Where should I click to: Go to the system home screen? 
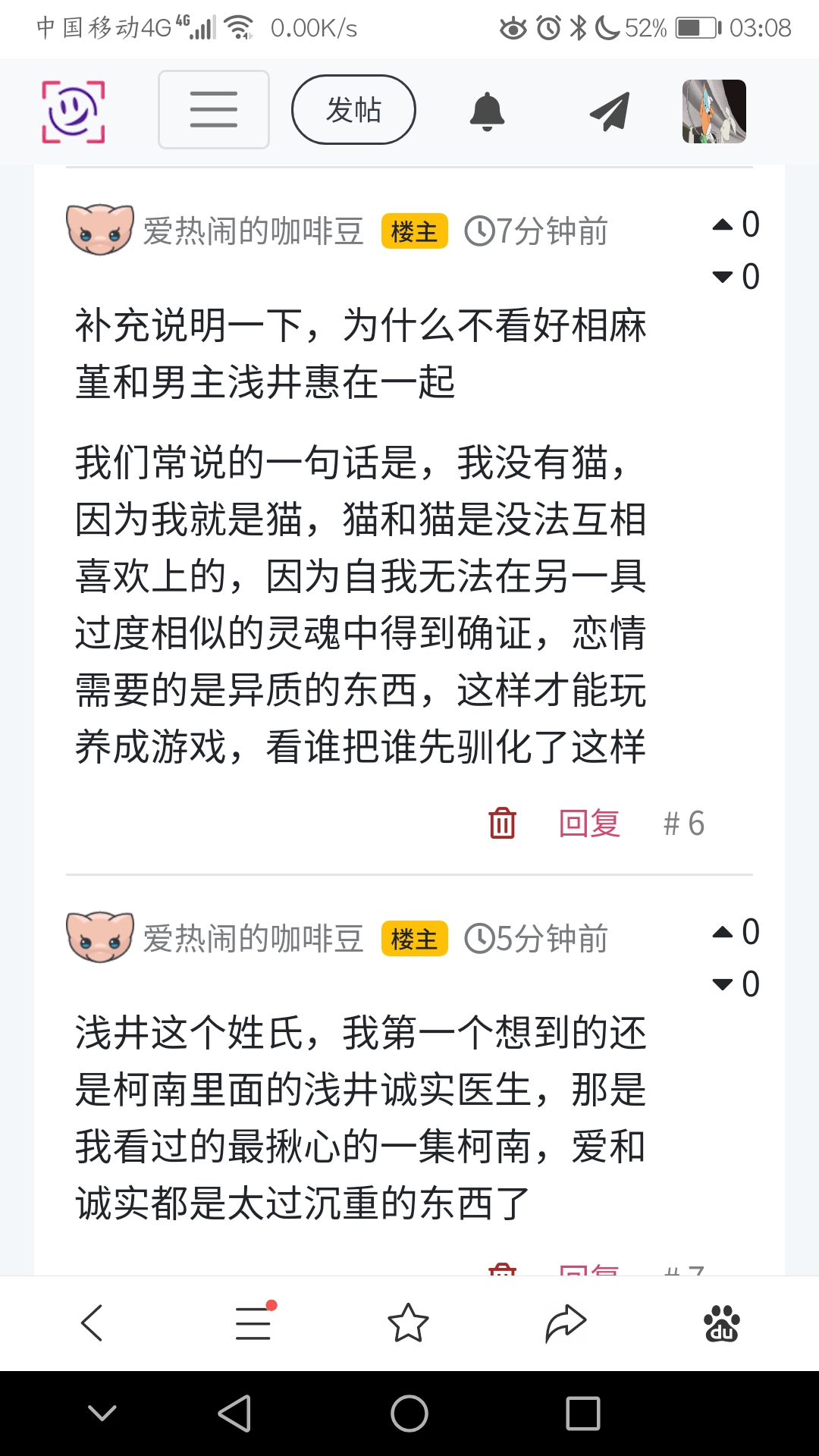409,1414
